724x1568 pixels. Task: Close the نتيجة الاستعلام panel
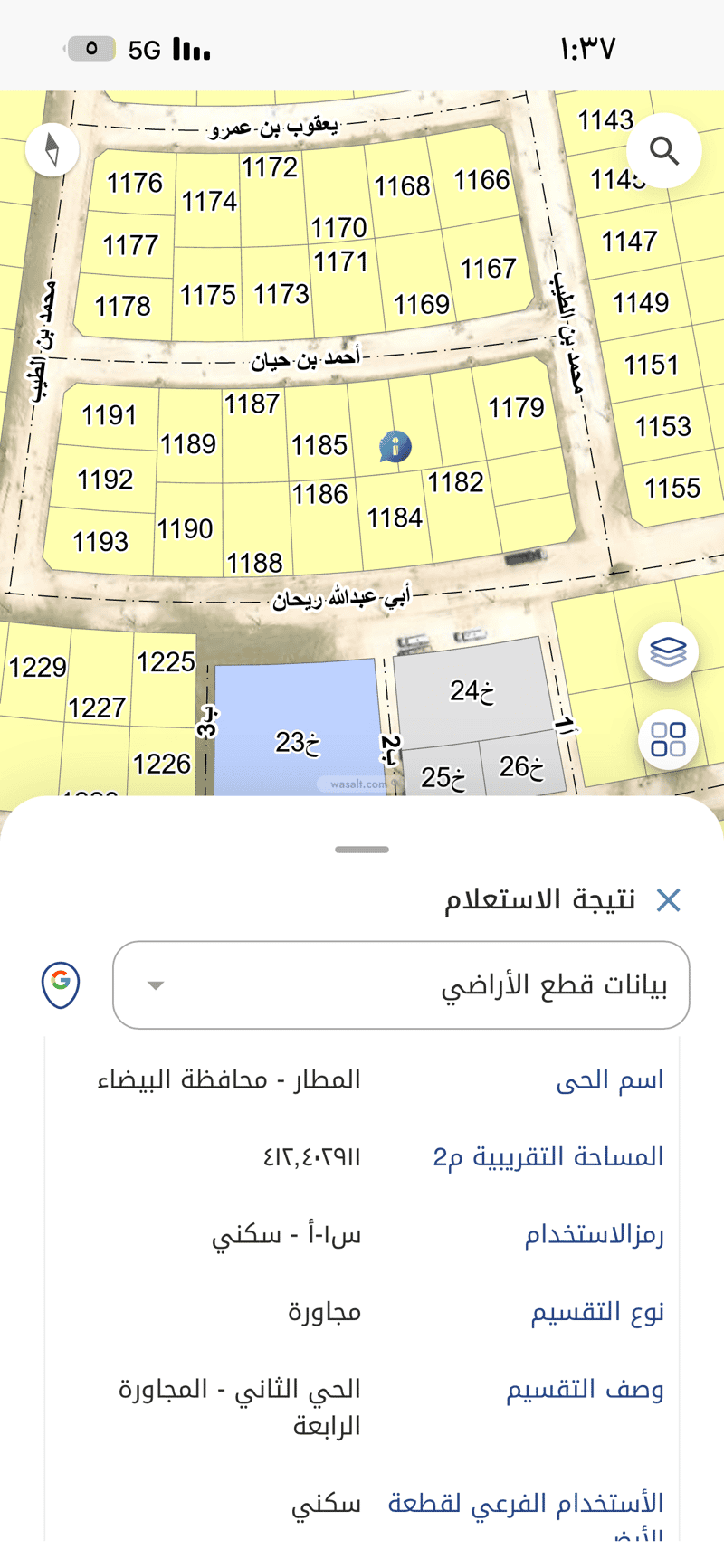coord(668,900)
